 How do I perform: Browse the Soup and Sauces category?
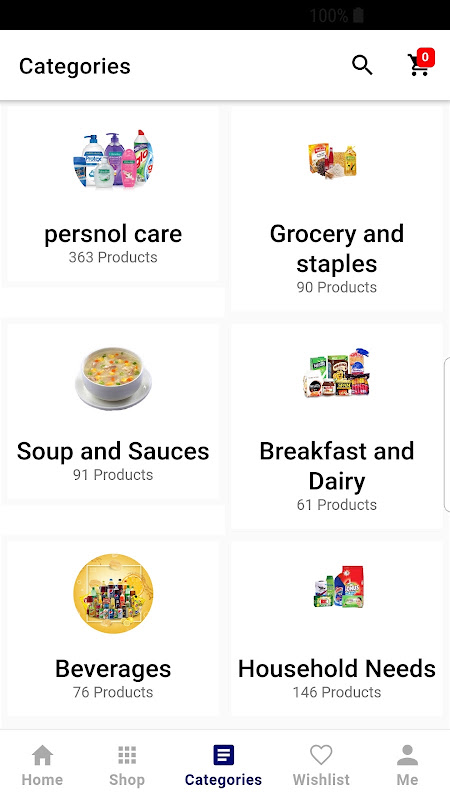click(x=113, y=411)
